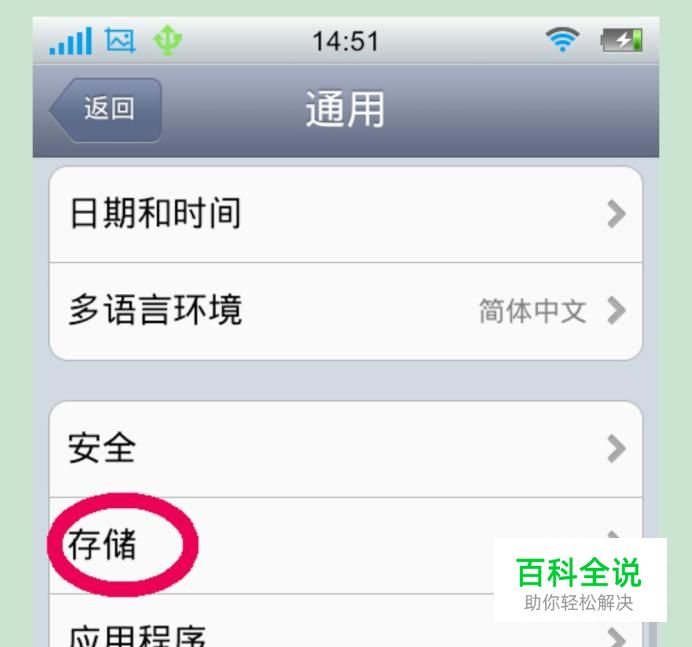The image size is (692, 647).
Task: Open the 存储 settings row
Action: tap(346, 545)
